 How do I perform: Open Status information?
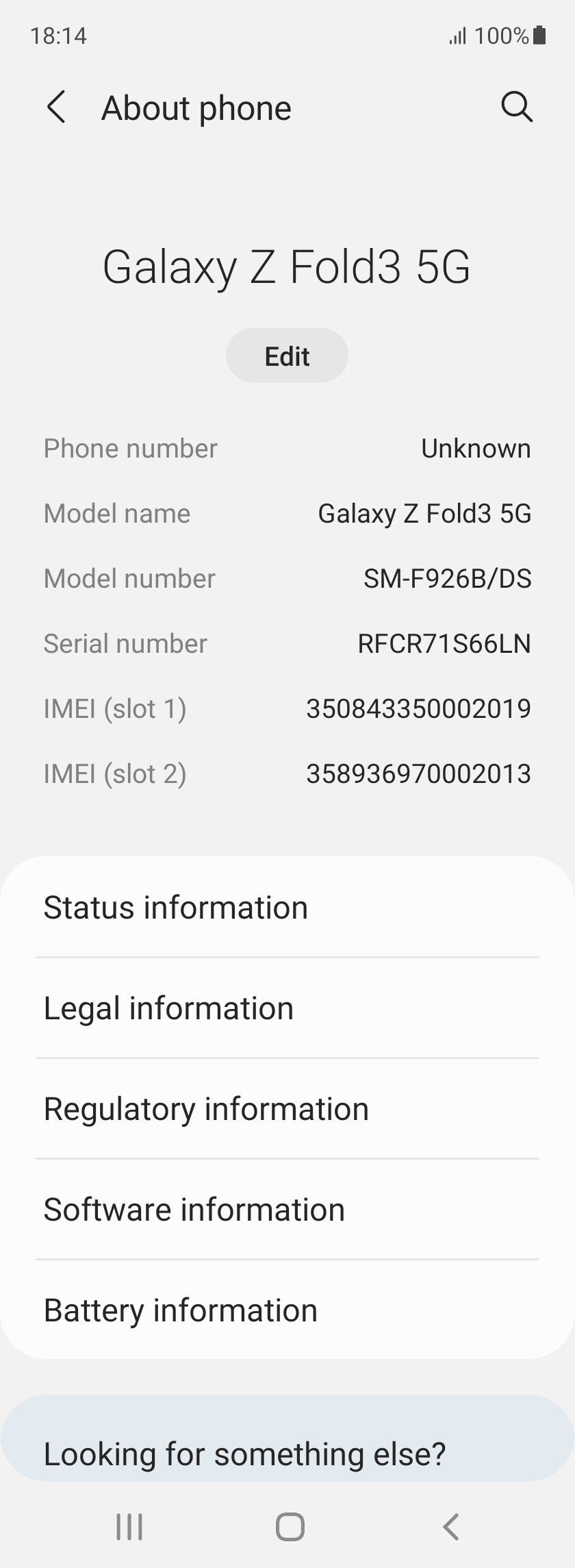tap(287, 908)
